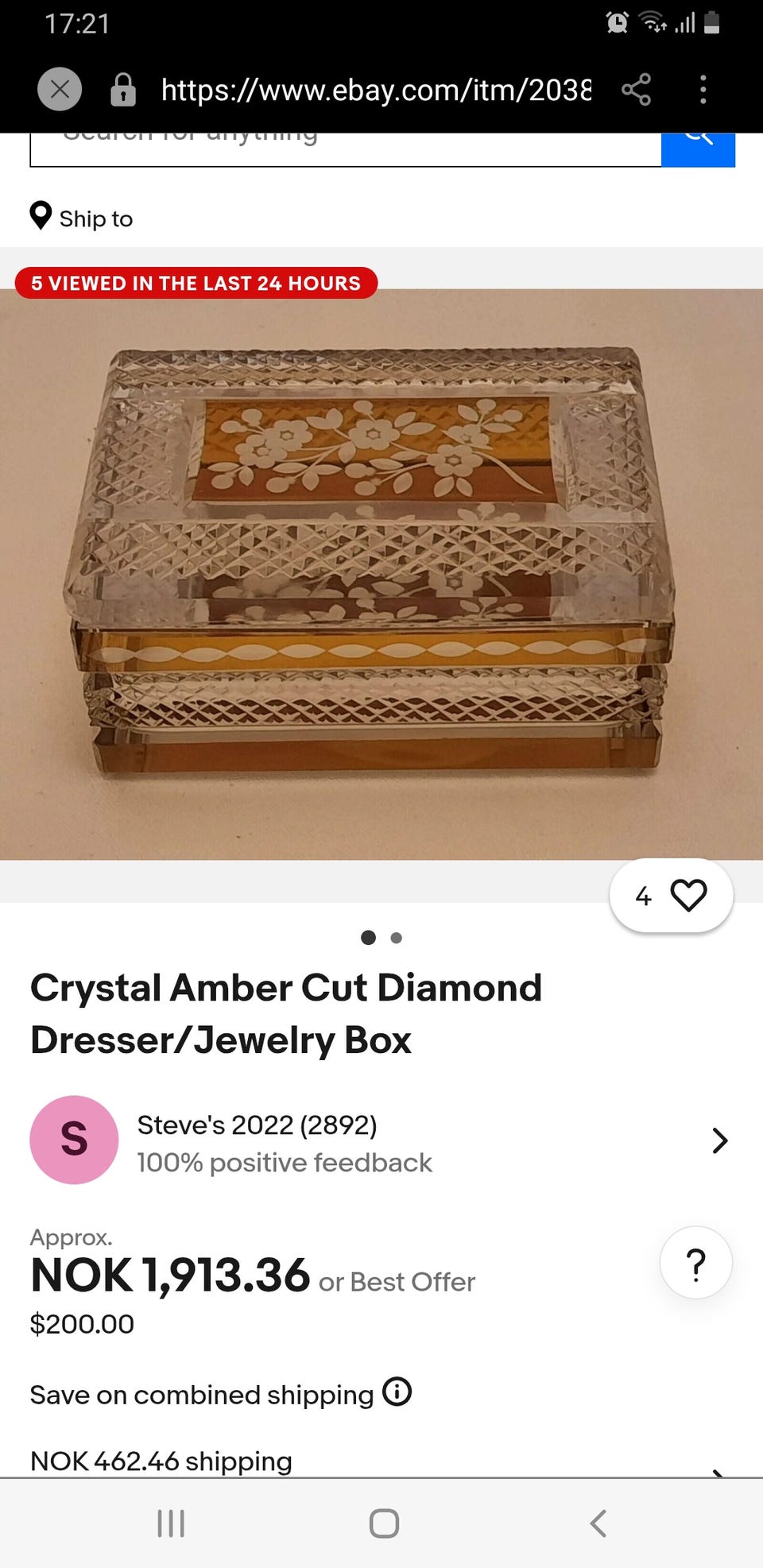Tap the URL address bar
Screen dimensions: 763x1568
pyautogui.click(x=375, y=89)
